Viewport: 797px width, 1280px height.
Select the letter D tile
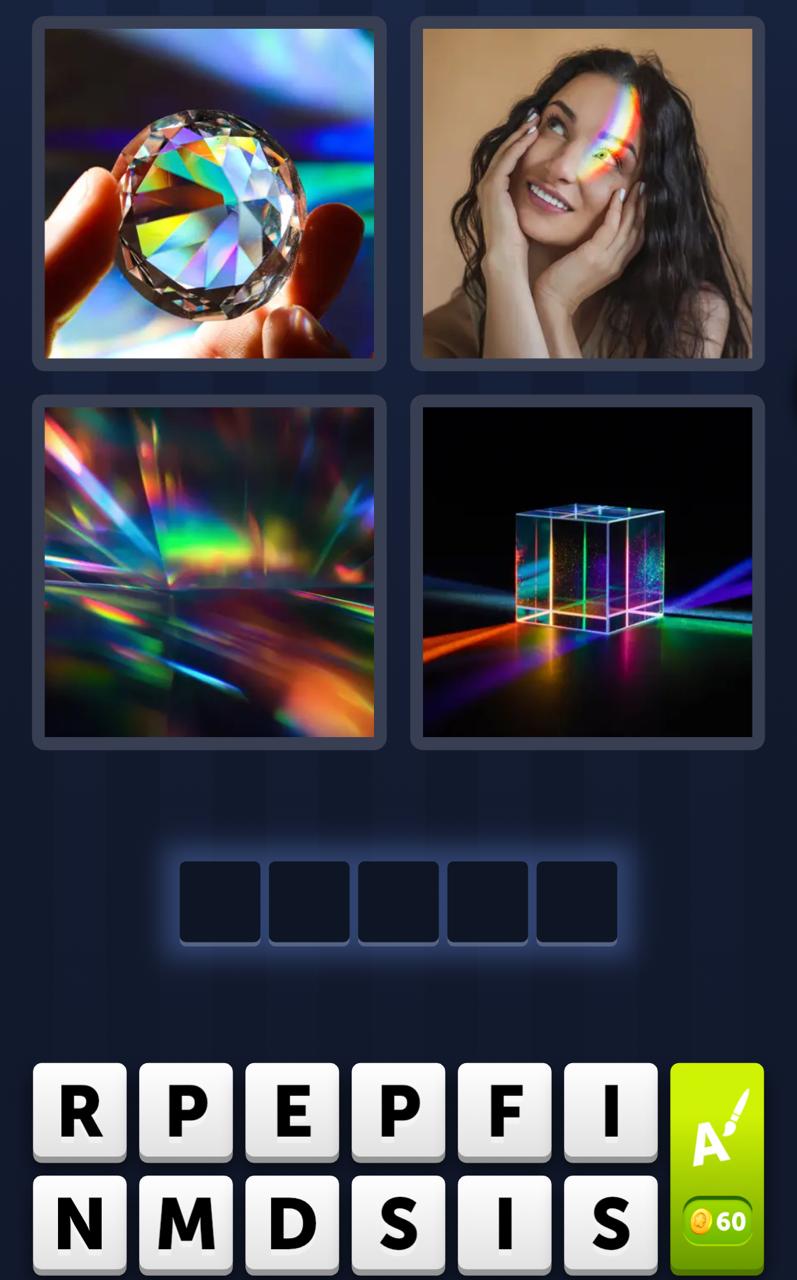pos(292,1222)
